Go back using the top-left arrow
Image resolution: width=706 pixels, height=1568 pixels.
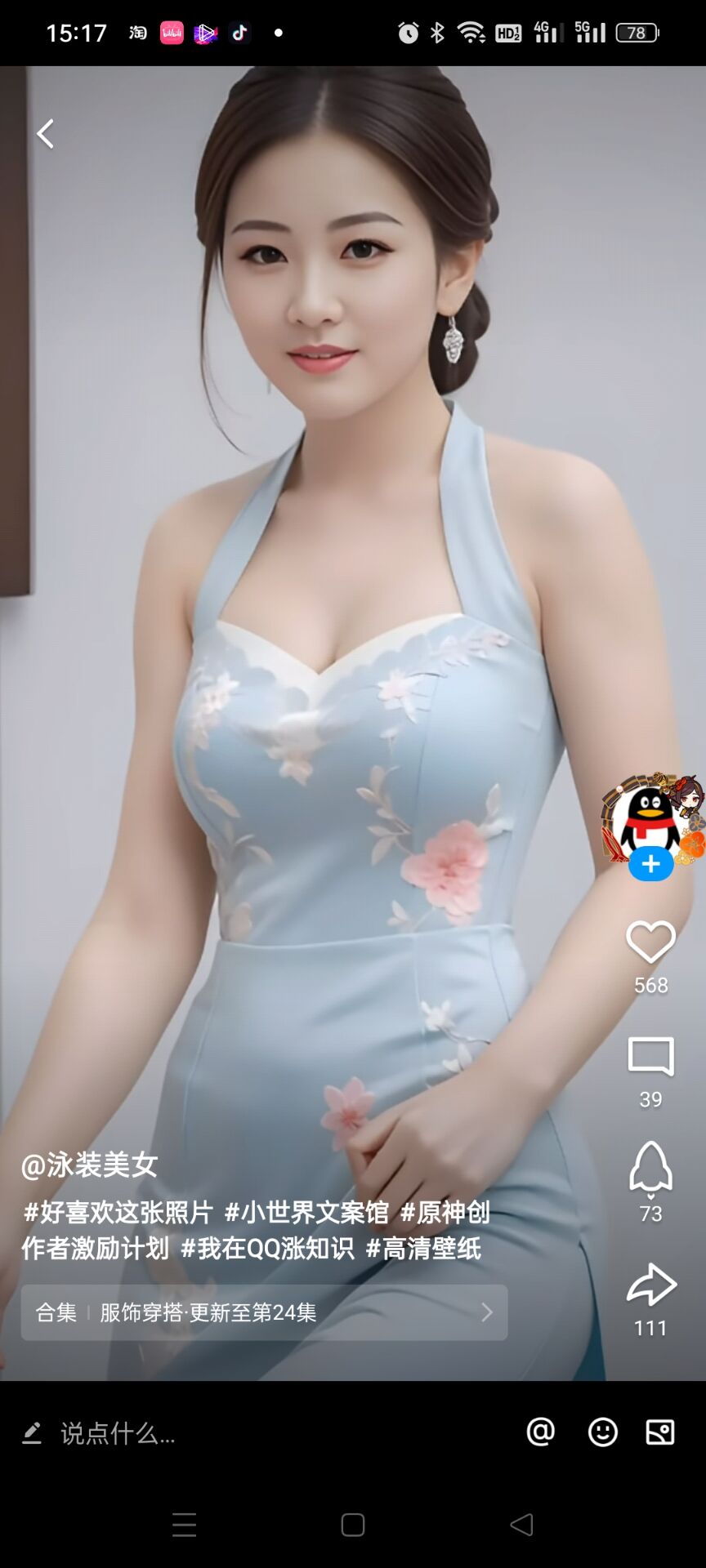pos(46,134)
